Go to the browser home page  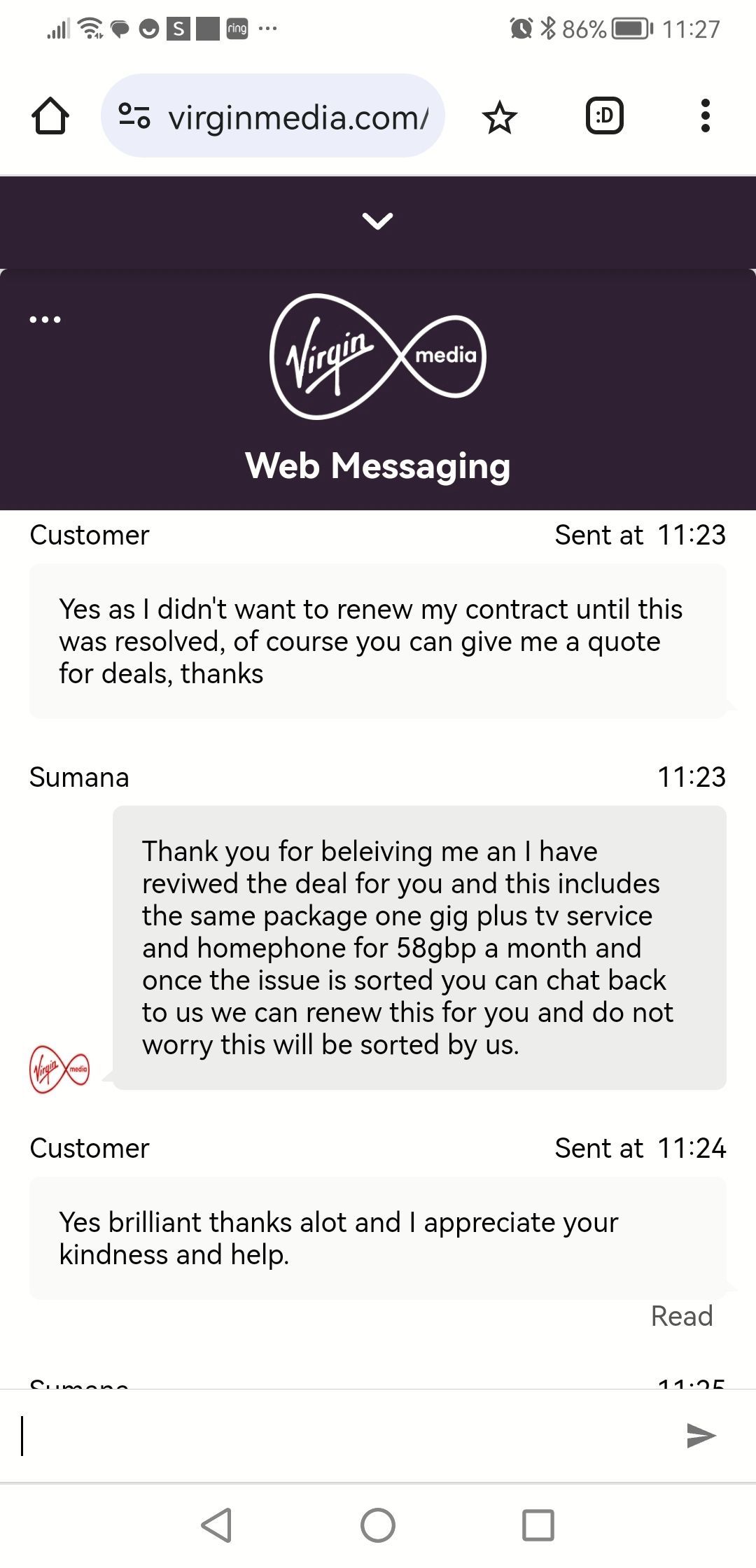point(50,116)
